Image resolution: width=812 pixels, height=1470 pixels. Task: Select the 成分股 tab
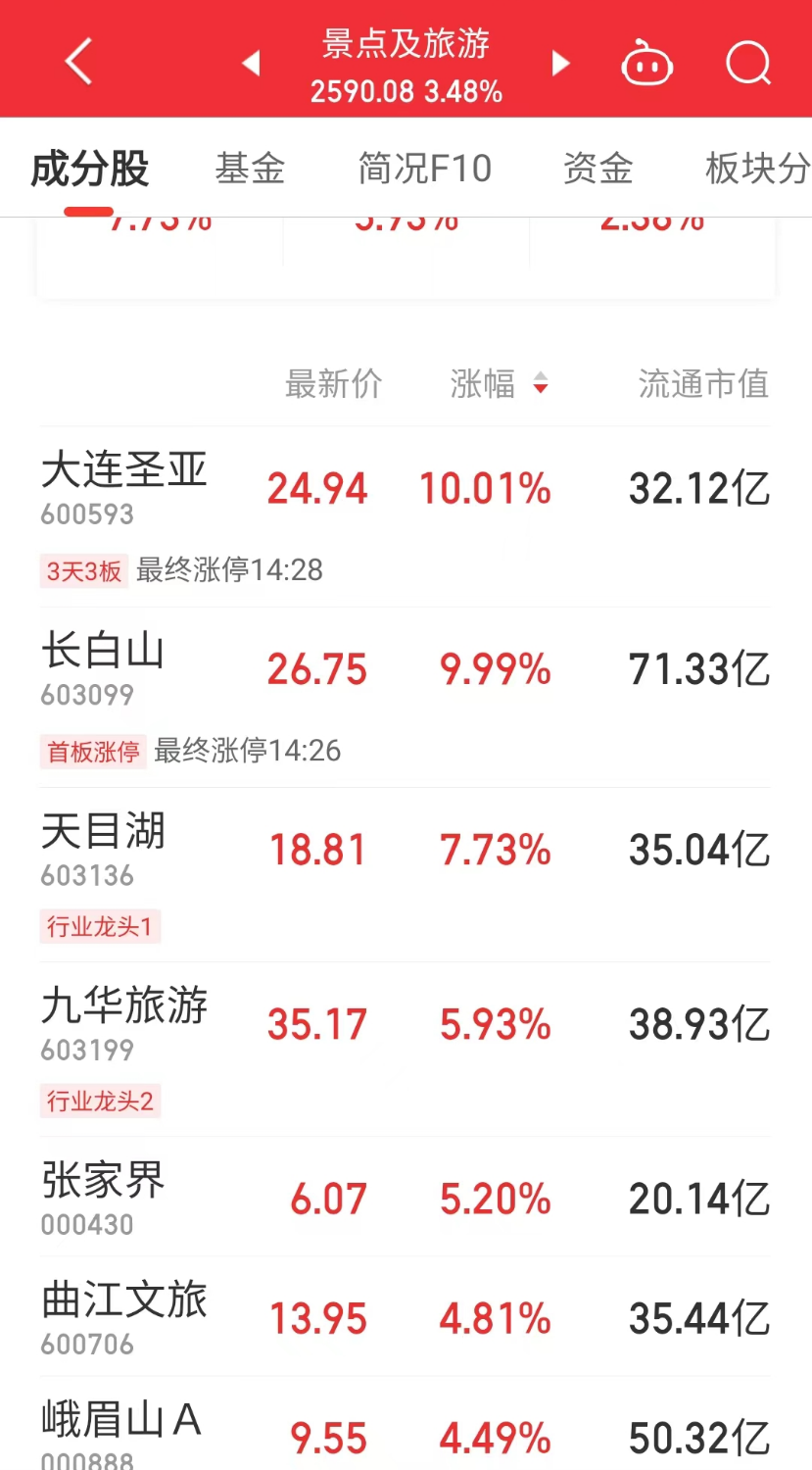[x=90, y=169]
